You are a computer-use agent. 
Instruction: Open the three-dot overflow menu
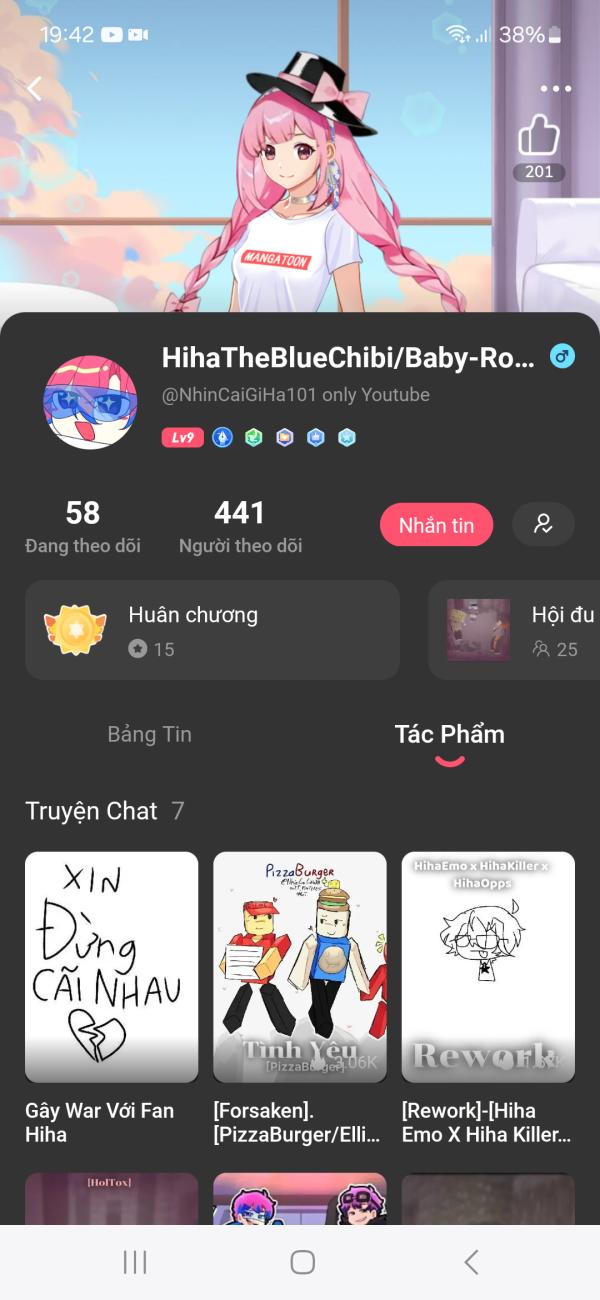(555, 88)
